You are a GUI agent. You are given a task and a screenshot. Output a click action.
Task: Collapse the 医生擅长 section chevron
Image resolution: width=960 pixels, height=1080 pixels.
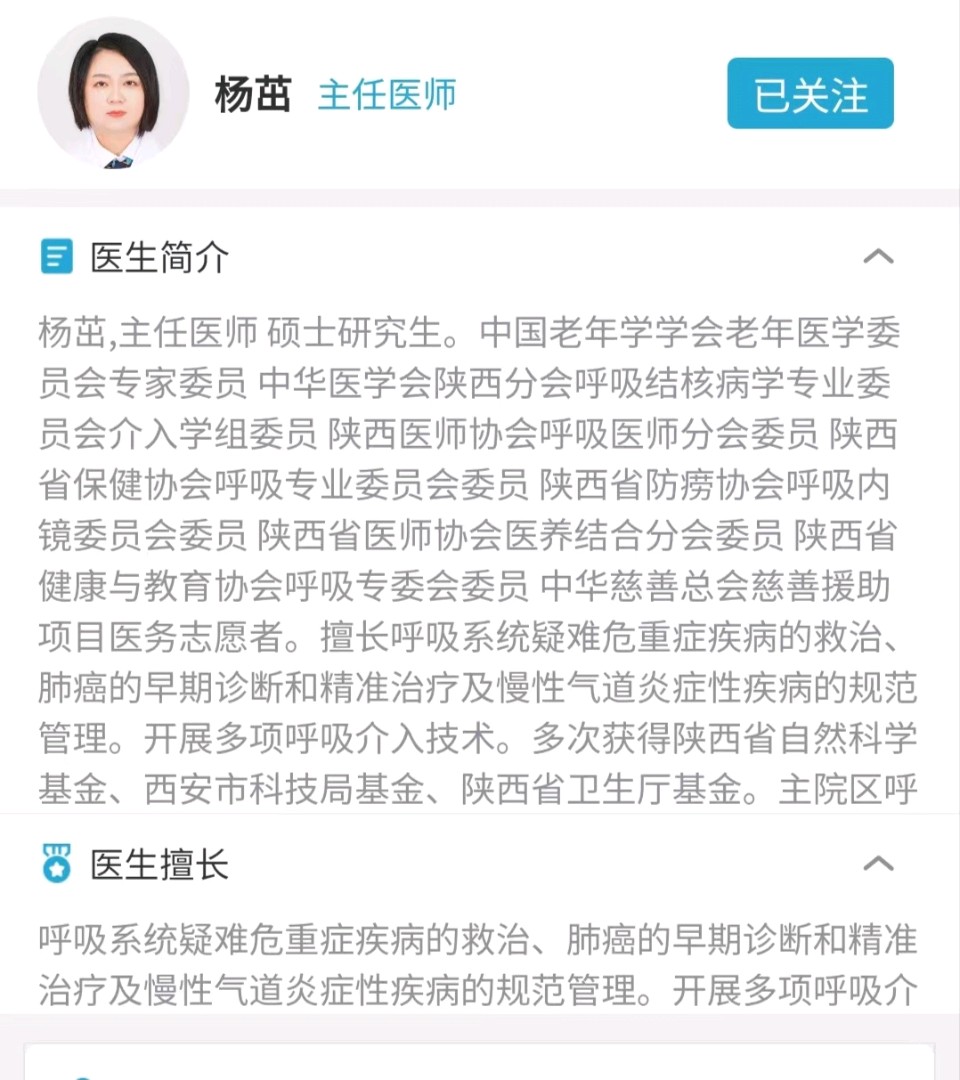pyautogui.click(x=878, y=863)
